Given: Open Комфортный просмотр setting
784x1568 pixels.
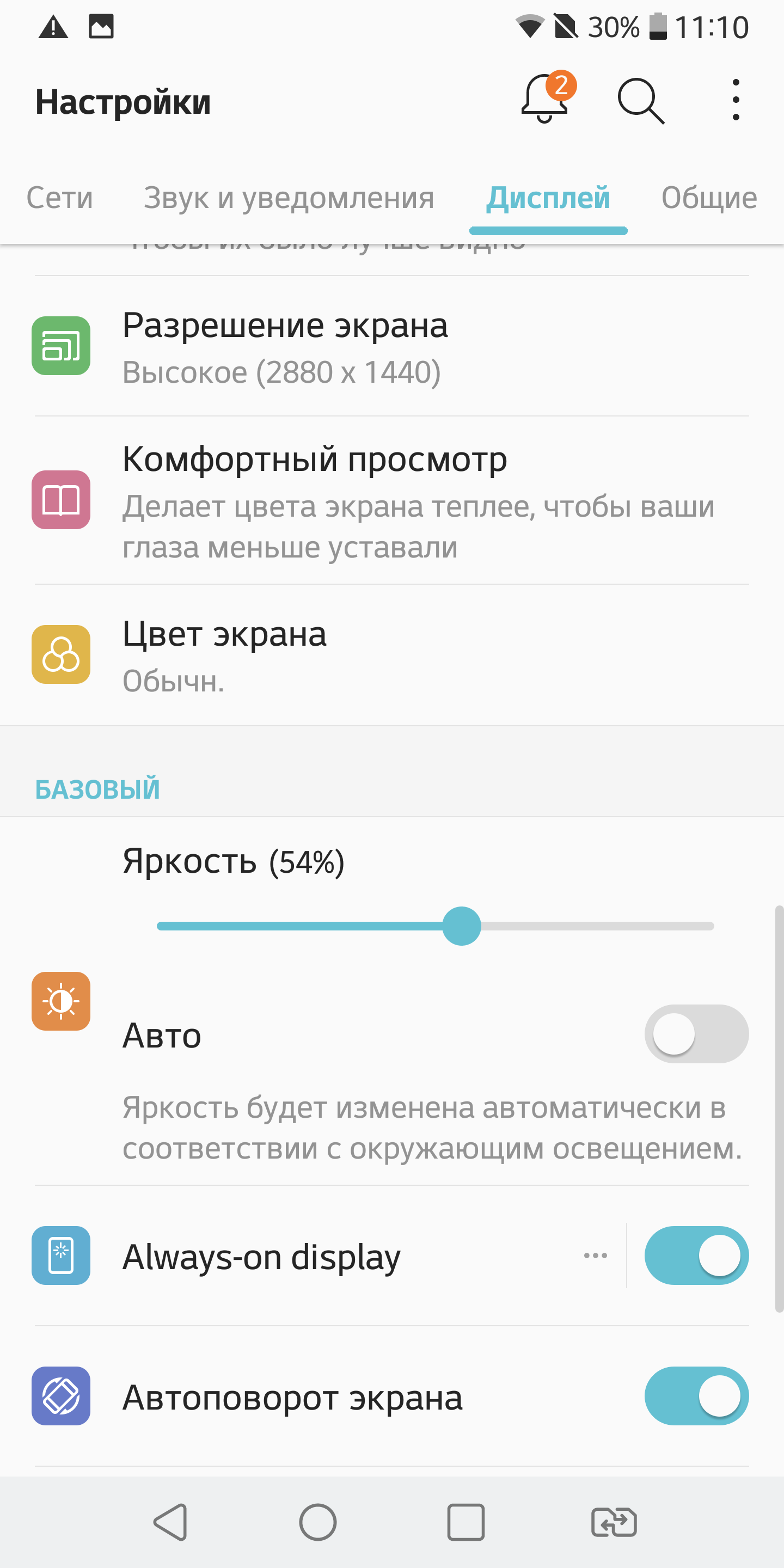Looking at the screenshot, I should [390, 501].
